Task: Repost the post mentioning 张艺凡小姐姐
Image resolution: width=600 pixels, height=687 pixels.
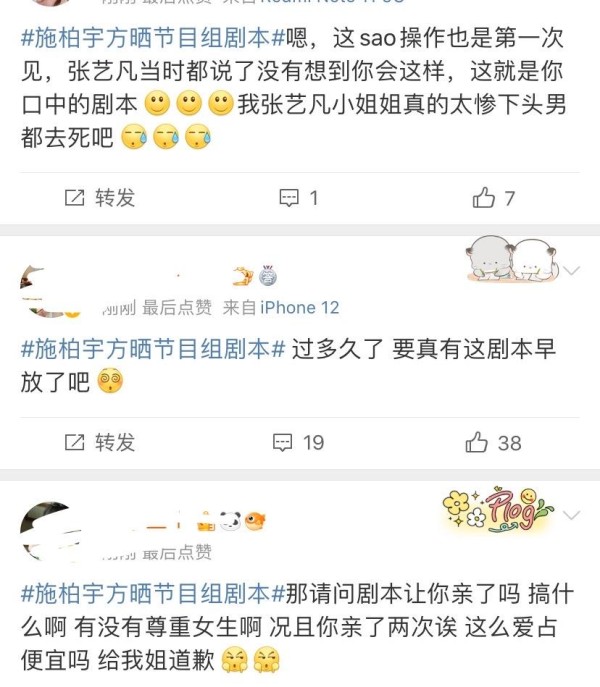Action: point(99,198)
